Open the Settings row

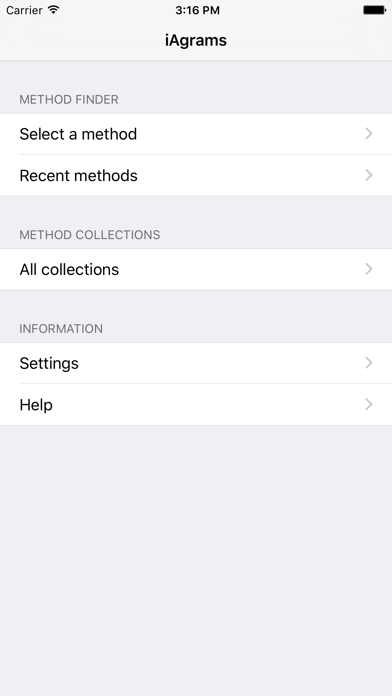coord(196,363)
